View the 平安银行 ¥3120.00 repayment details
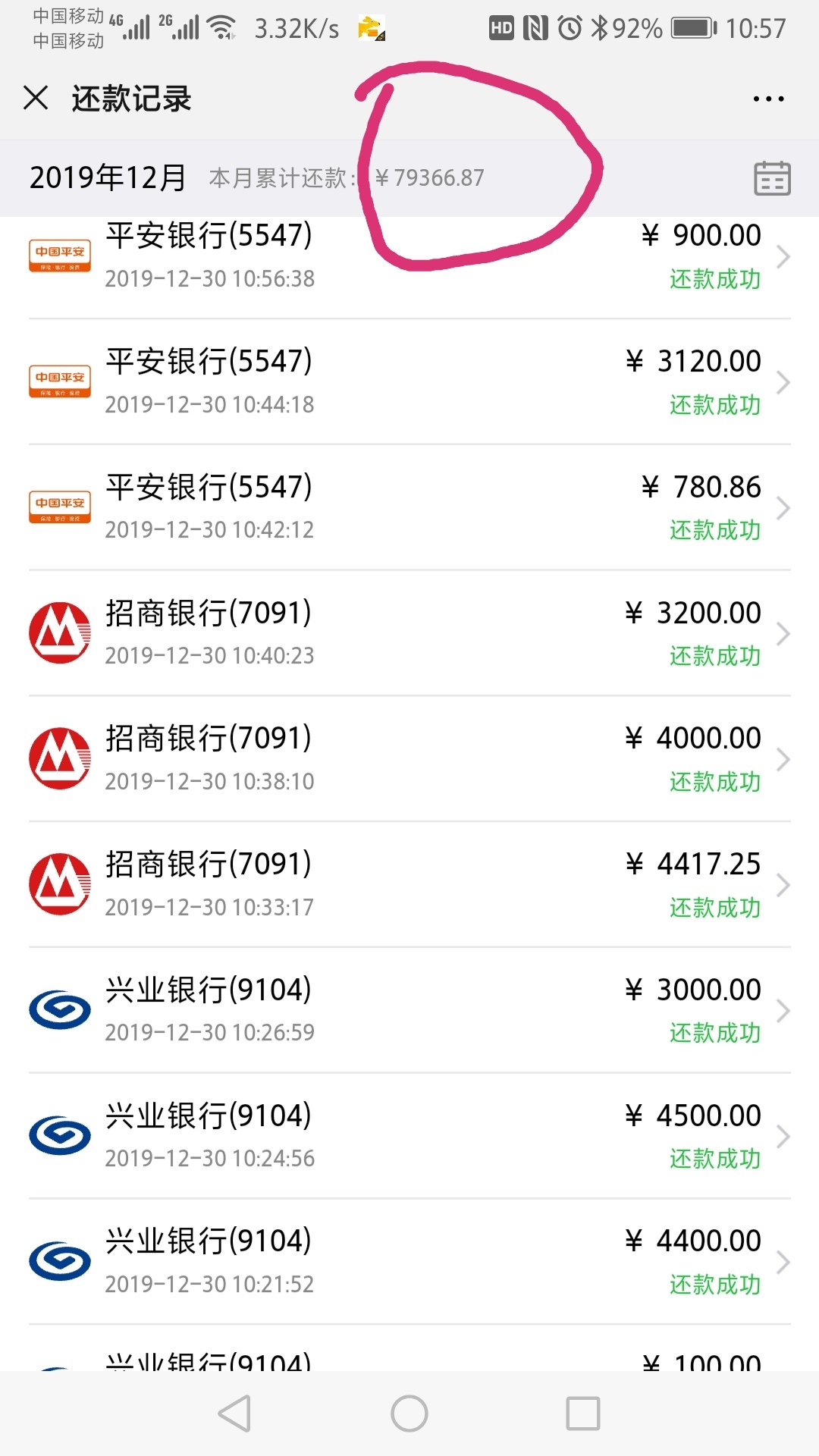This screenshot has height=1456, width=819. click(x=409, y=381)
